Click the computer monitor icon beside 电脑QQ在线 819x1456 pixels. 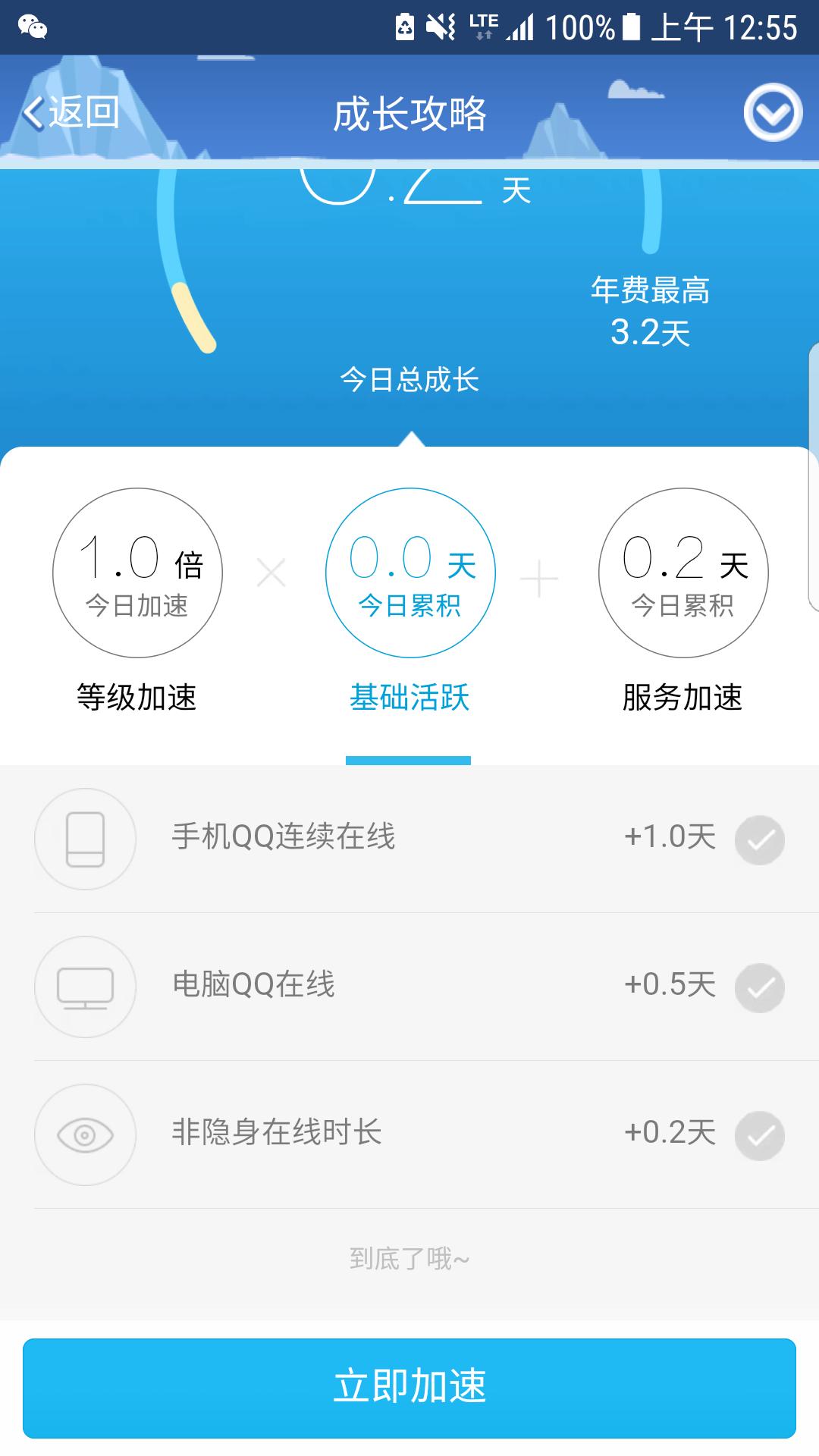pyautogui.click(x=86, y=987)
